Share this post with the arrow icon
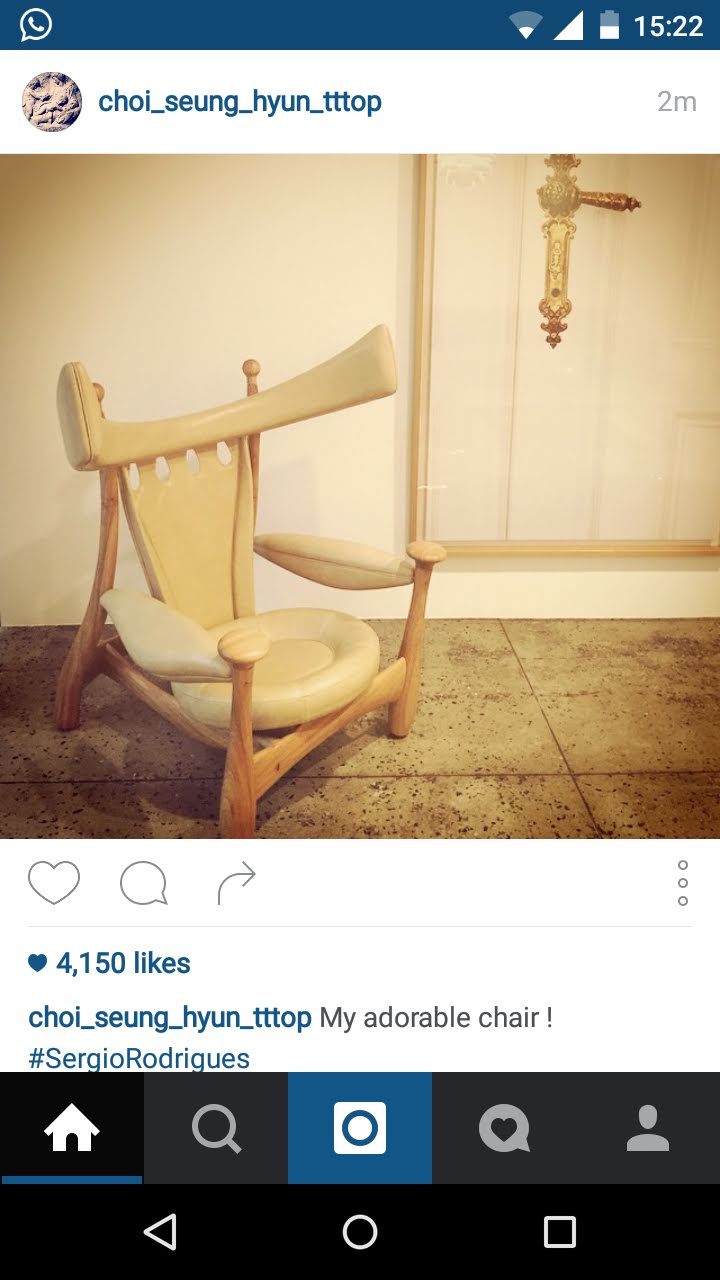Image resolution: width=720 pixels, height=1280 pixels. point(236,883)
